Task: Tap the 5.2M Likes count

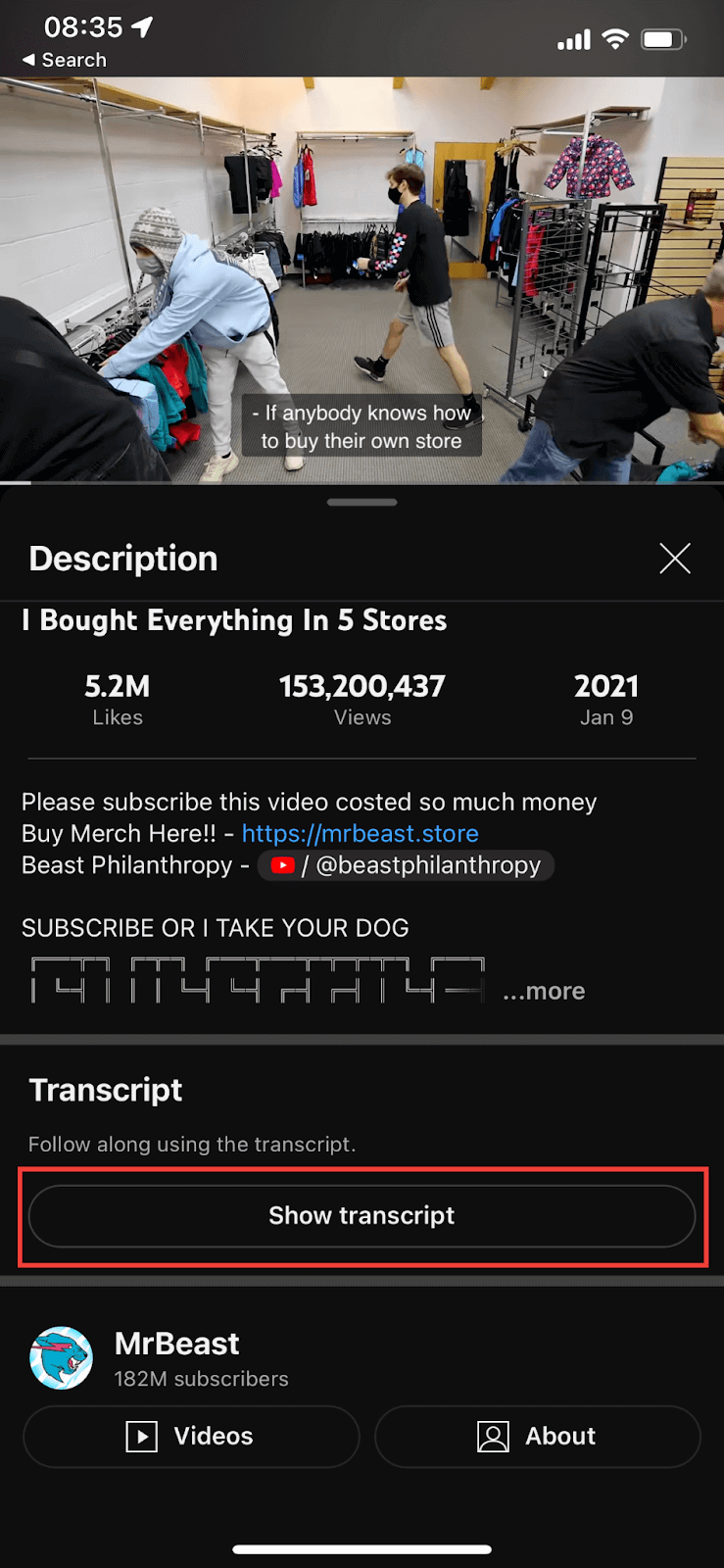Action: [x=117, y=698]
